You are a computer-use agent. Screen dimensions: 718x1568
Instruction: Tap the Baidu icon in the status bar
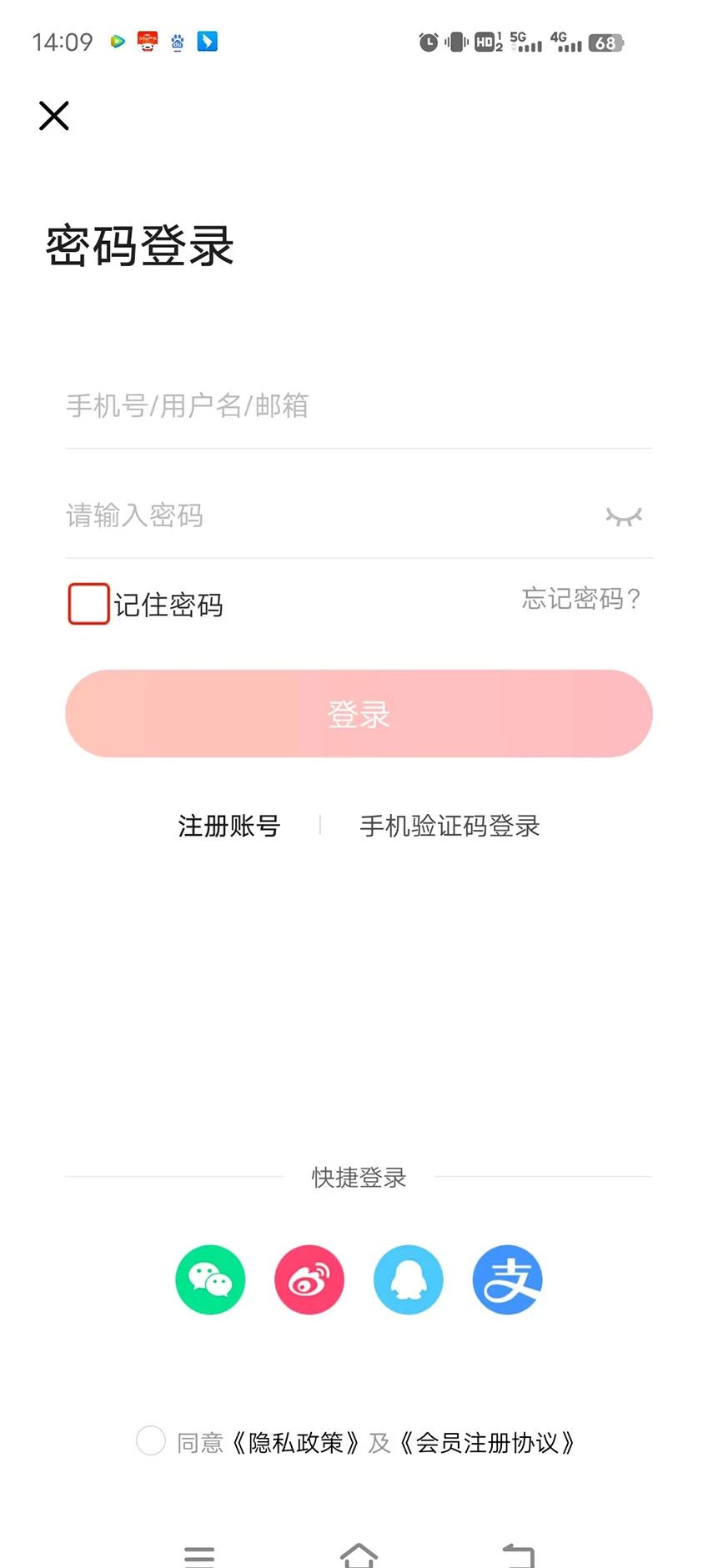pos(176,41)
